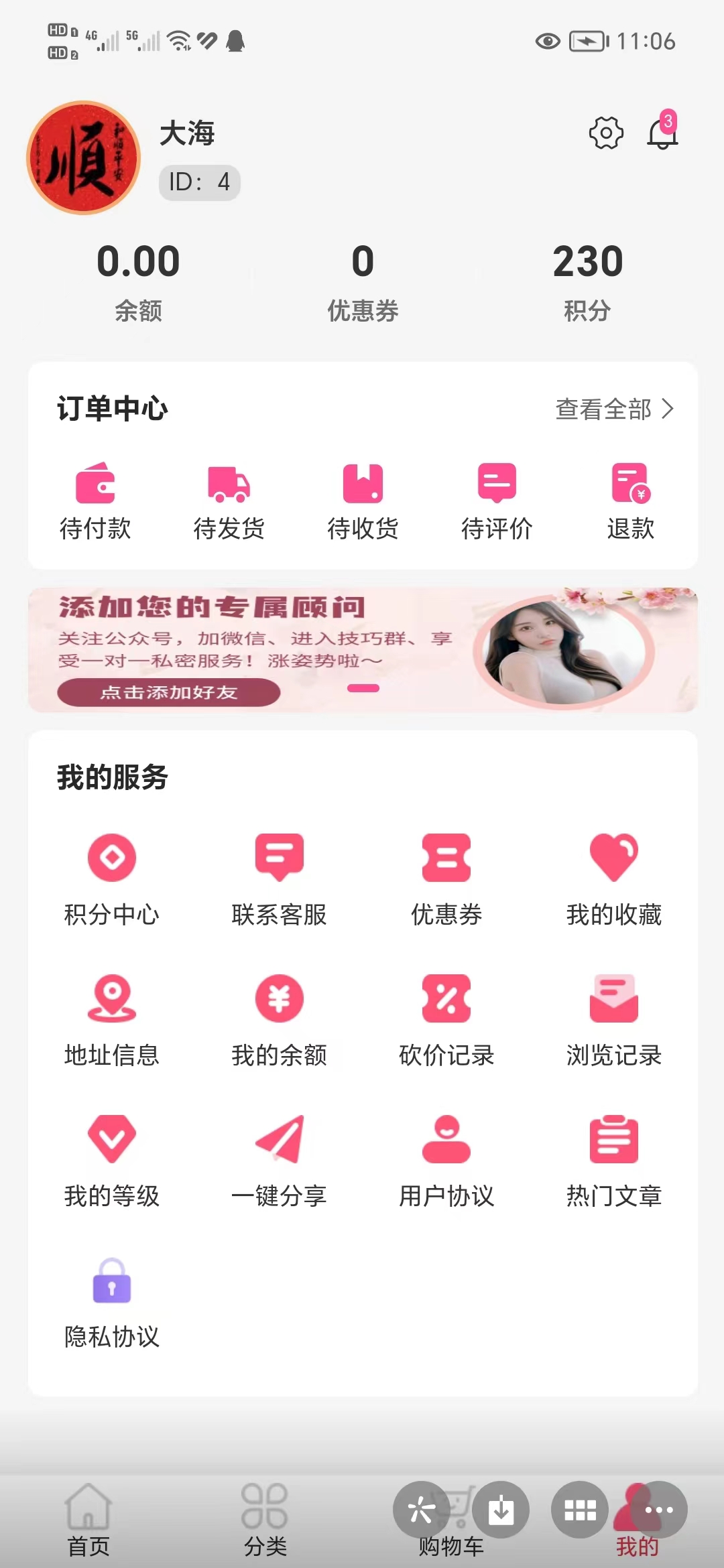Open 退款 refund orders
Screen dimensions: 724x1568
(x=630, y=500)
